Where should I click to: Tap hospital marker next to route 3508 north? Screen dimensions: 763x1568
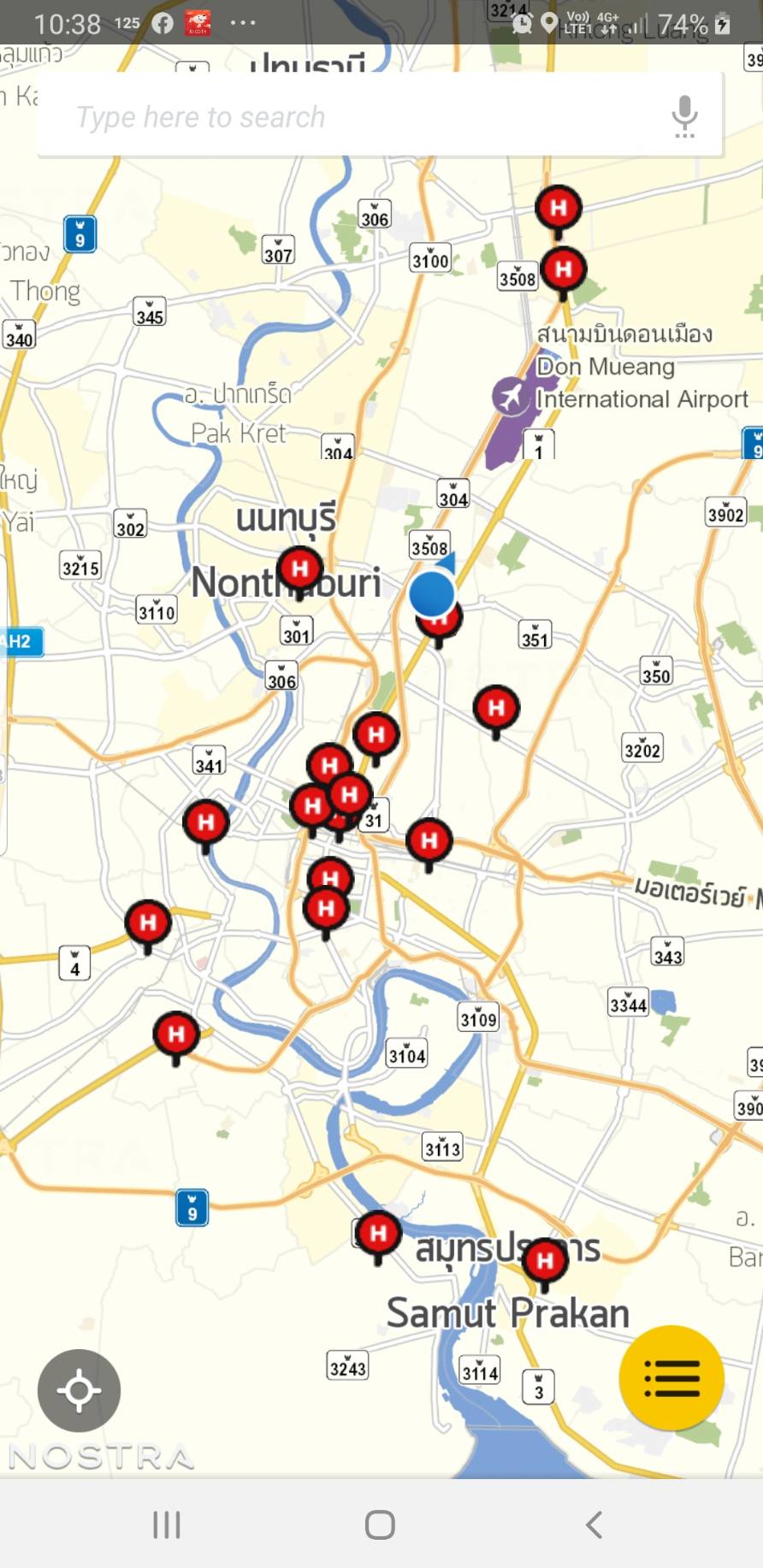click(x=563, y=269)
